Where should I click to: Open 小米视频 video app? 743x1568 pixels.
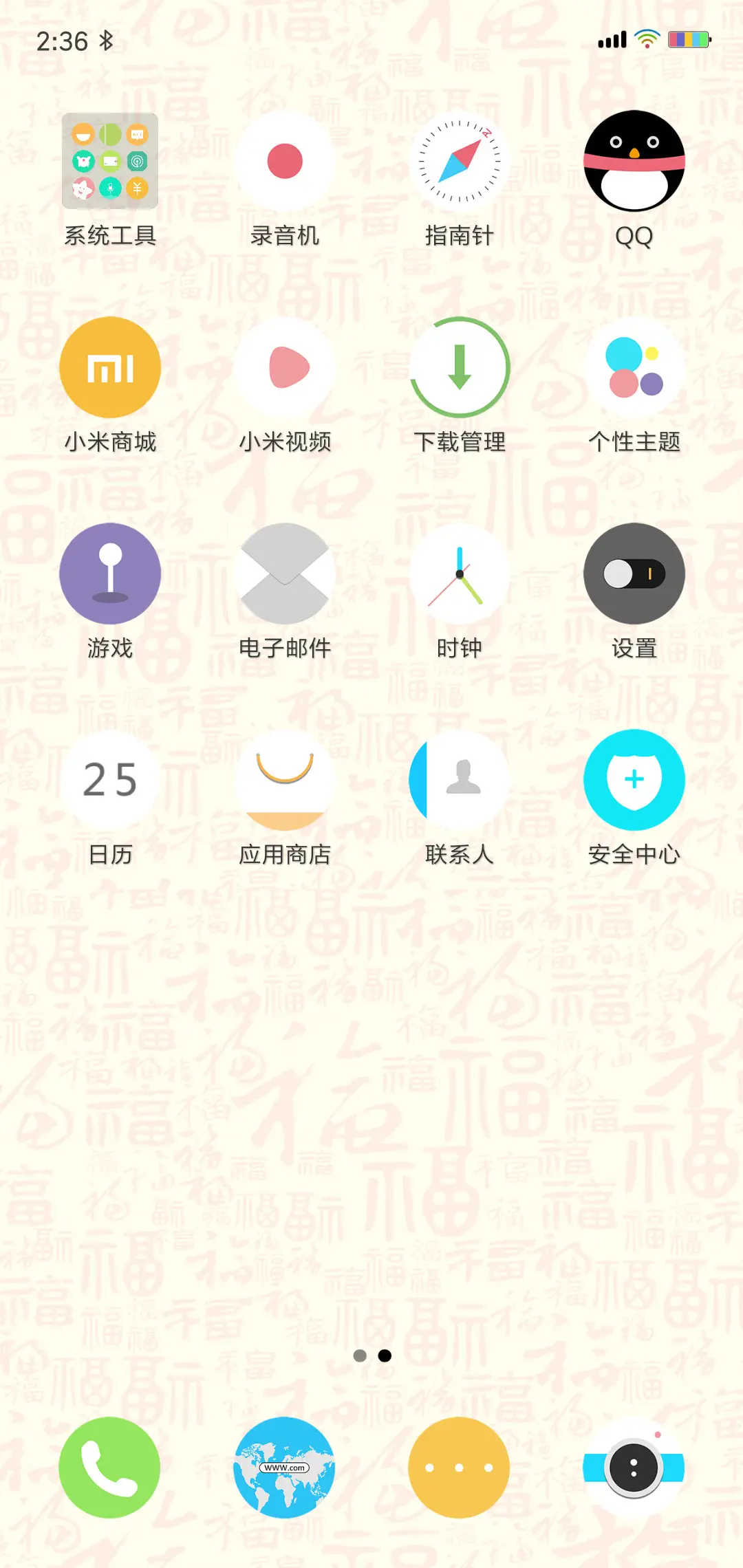pyautogui.click(x=284, y=367)
